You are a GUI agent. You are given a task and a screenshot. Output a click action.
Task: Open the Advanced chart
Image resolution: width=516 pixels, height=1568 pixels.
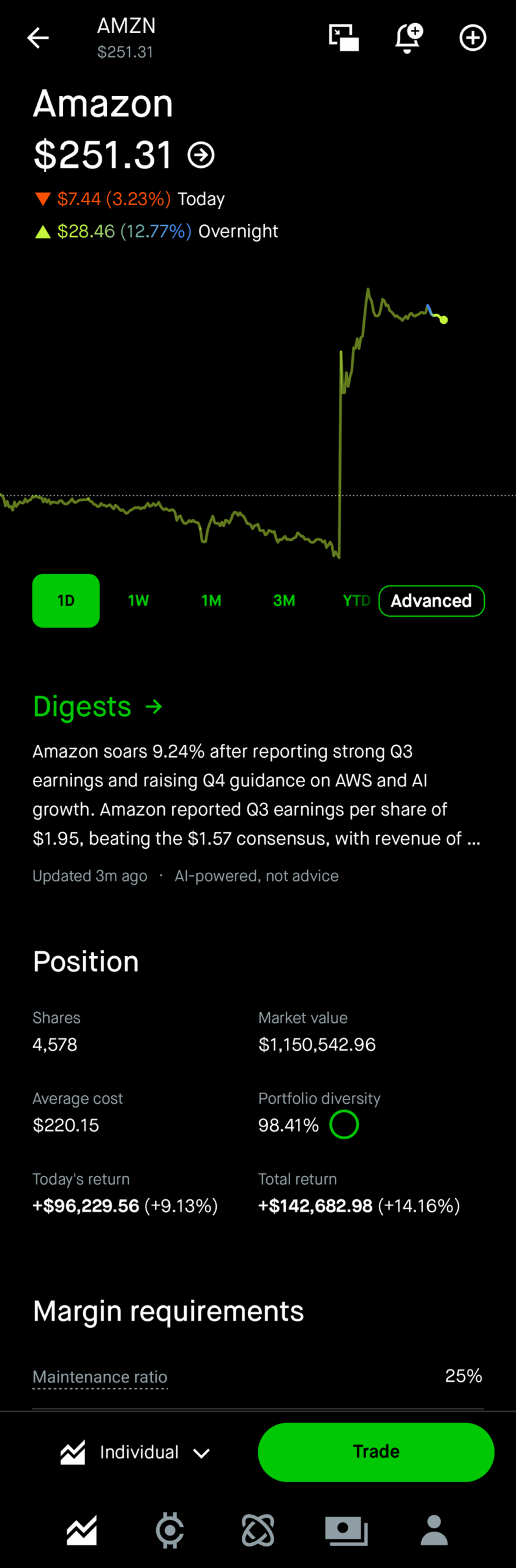tap(432, 600)
